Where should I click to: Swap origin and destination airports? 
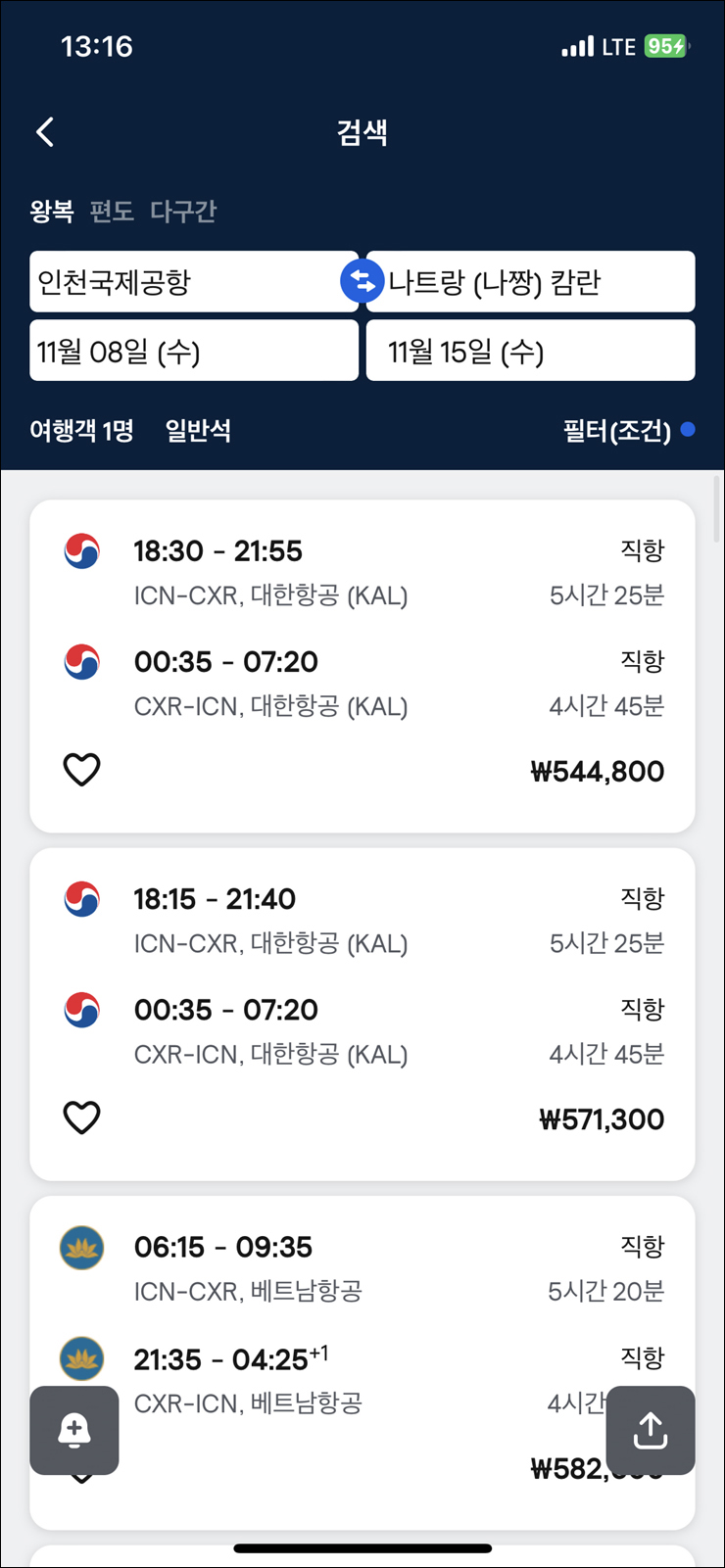[x=362, y=282]
